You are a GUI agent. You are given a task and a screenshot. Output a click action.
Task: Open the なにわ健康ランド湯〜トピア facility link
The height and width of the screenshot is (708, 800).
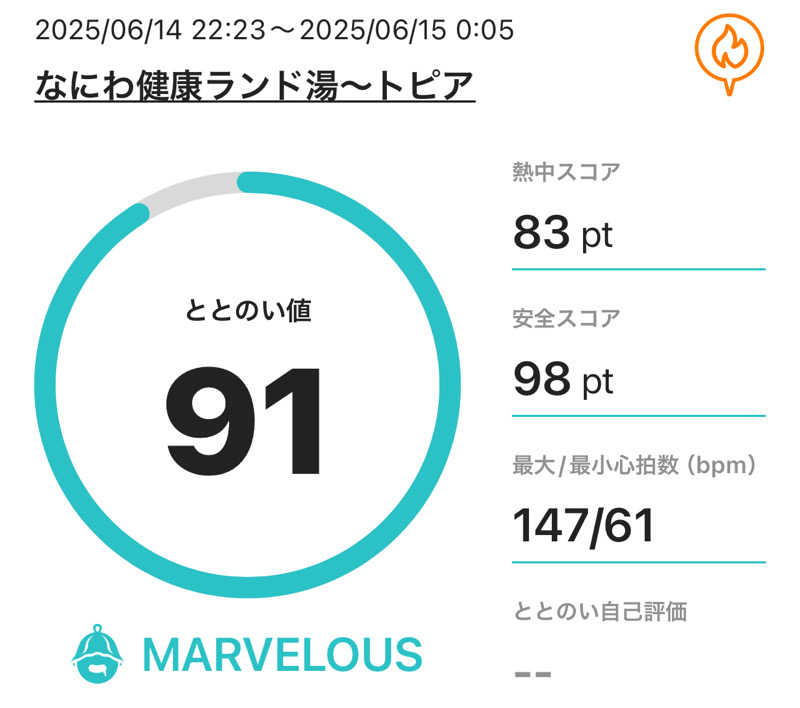(x=254, y=83)
